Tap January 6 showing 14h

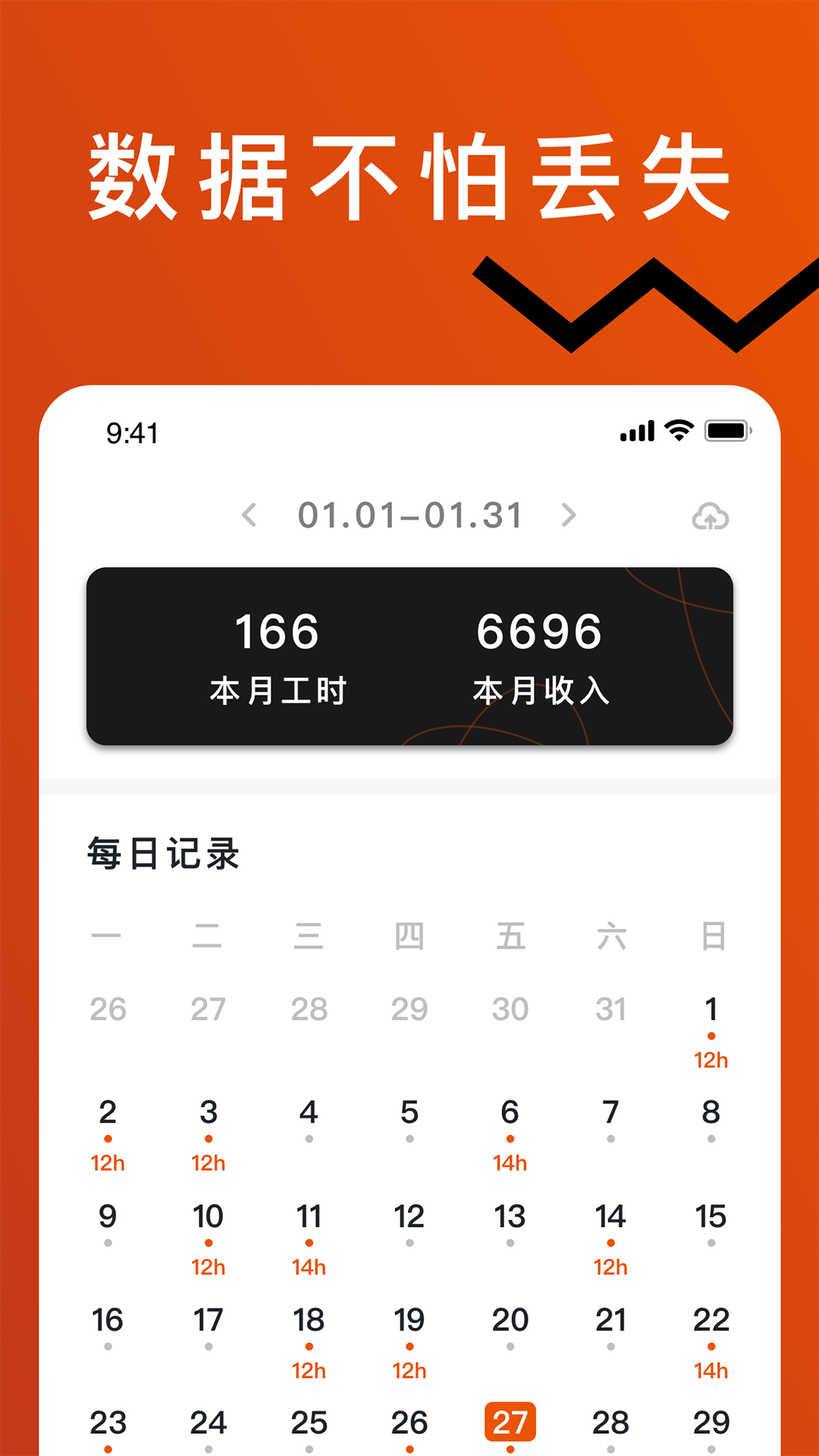click(x=511, y=1112)
